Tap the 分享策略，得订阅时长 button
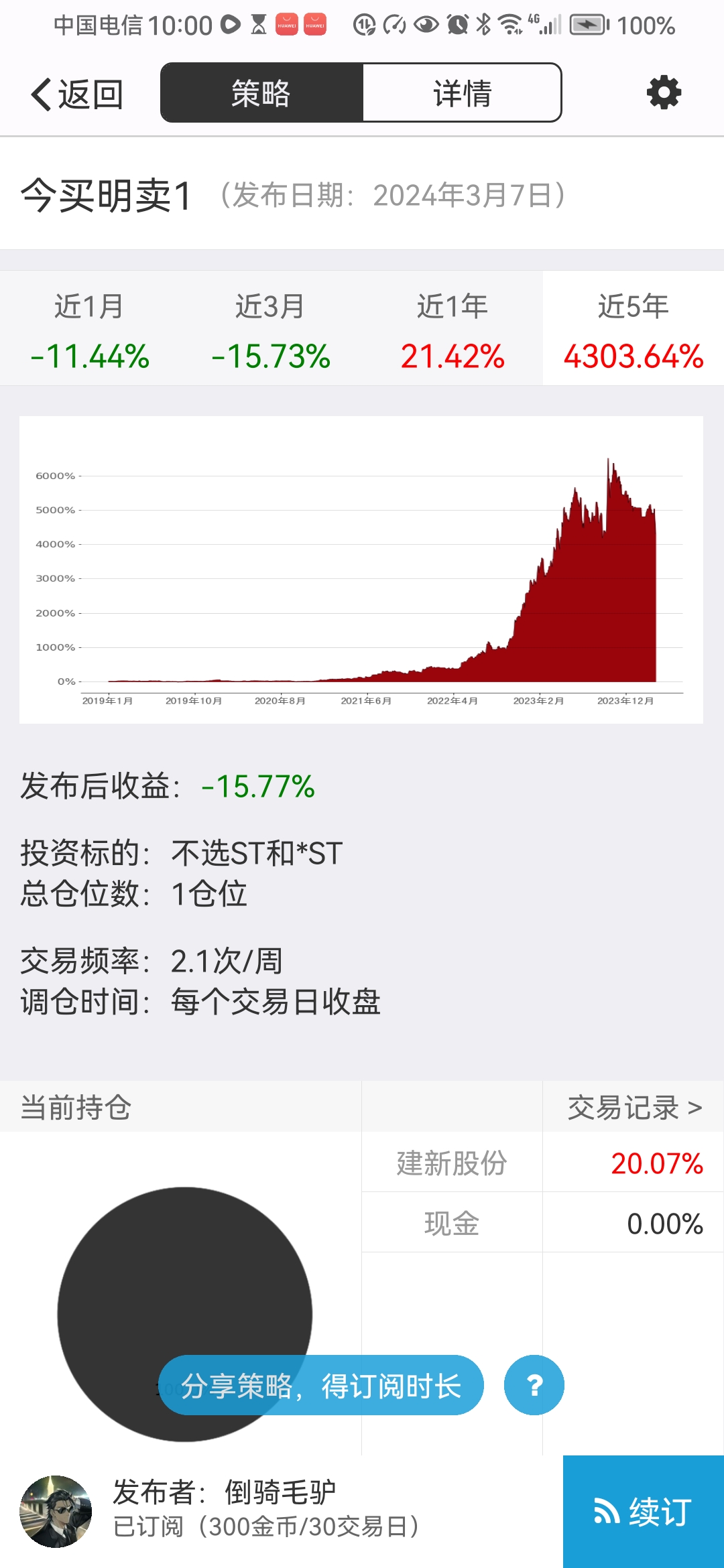The width and height of the screenshot is (724, 1568). (x=320, y=1386)
